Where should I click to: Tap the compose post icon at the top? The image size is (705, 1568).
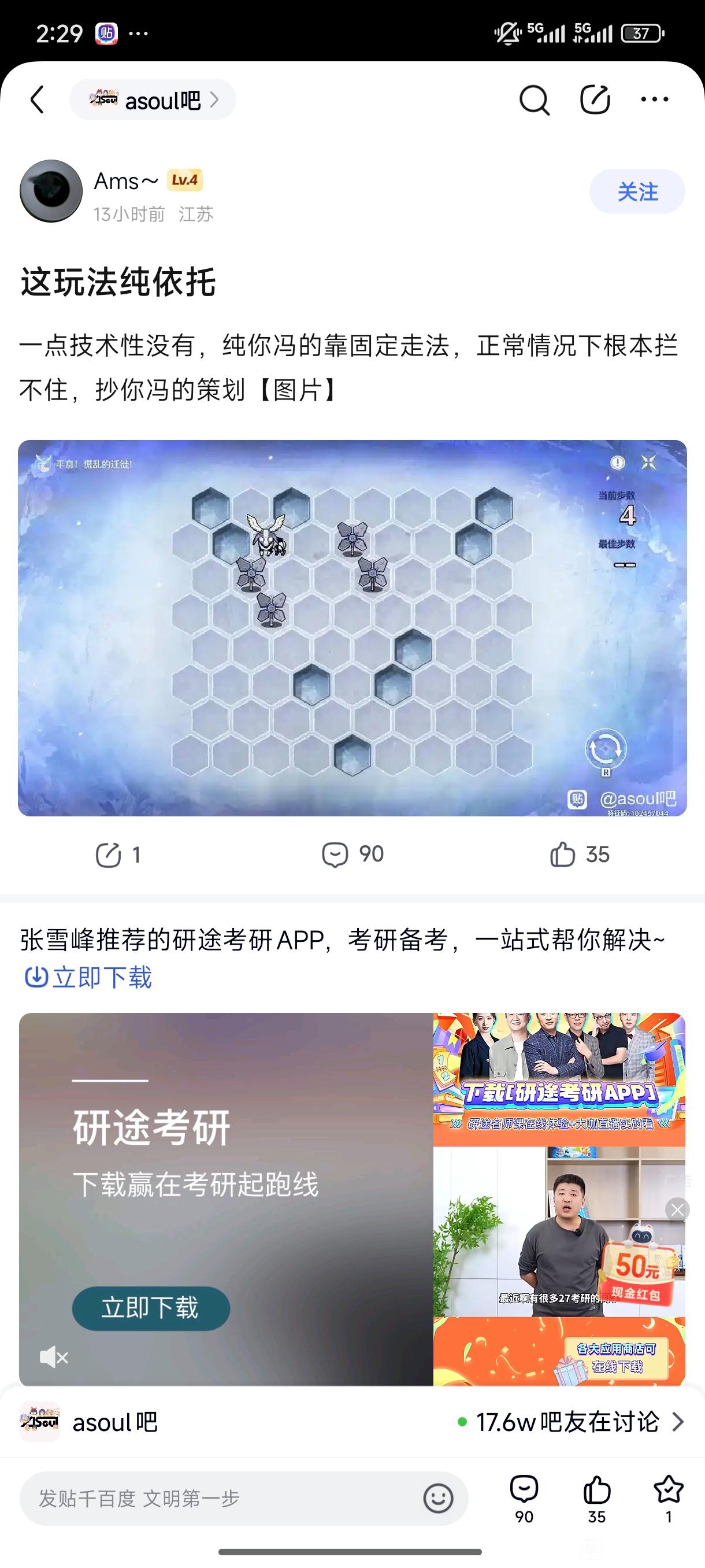(x=594, y=100)
